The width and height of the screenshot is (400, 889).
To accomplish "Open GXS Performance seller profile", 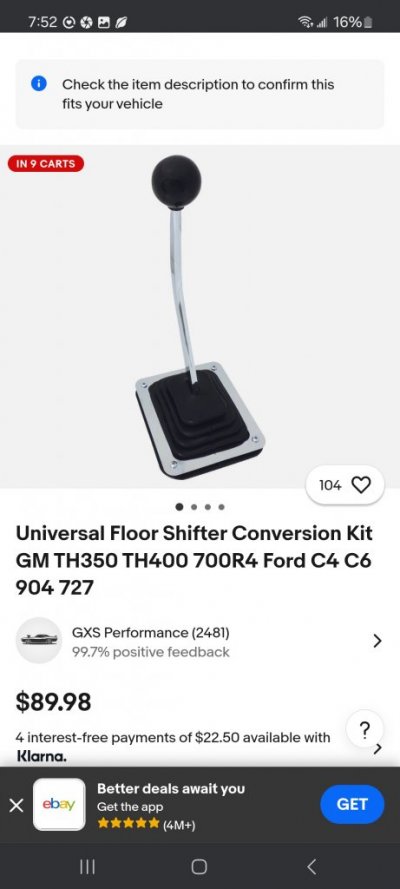I will coord(199,641).
